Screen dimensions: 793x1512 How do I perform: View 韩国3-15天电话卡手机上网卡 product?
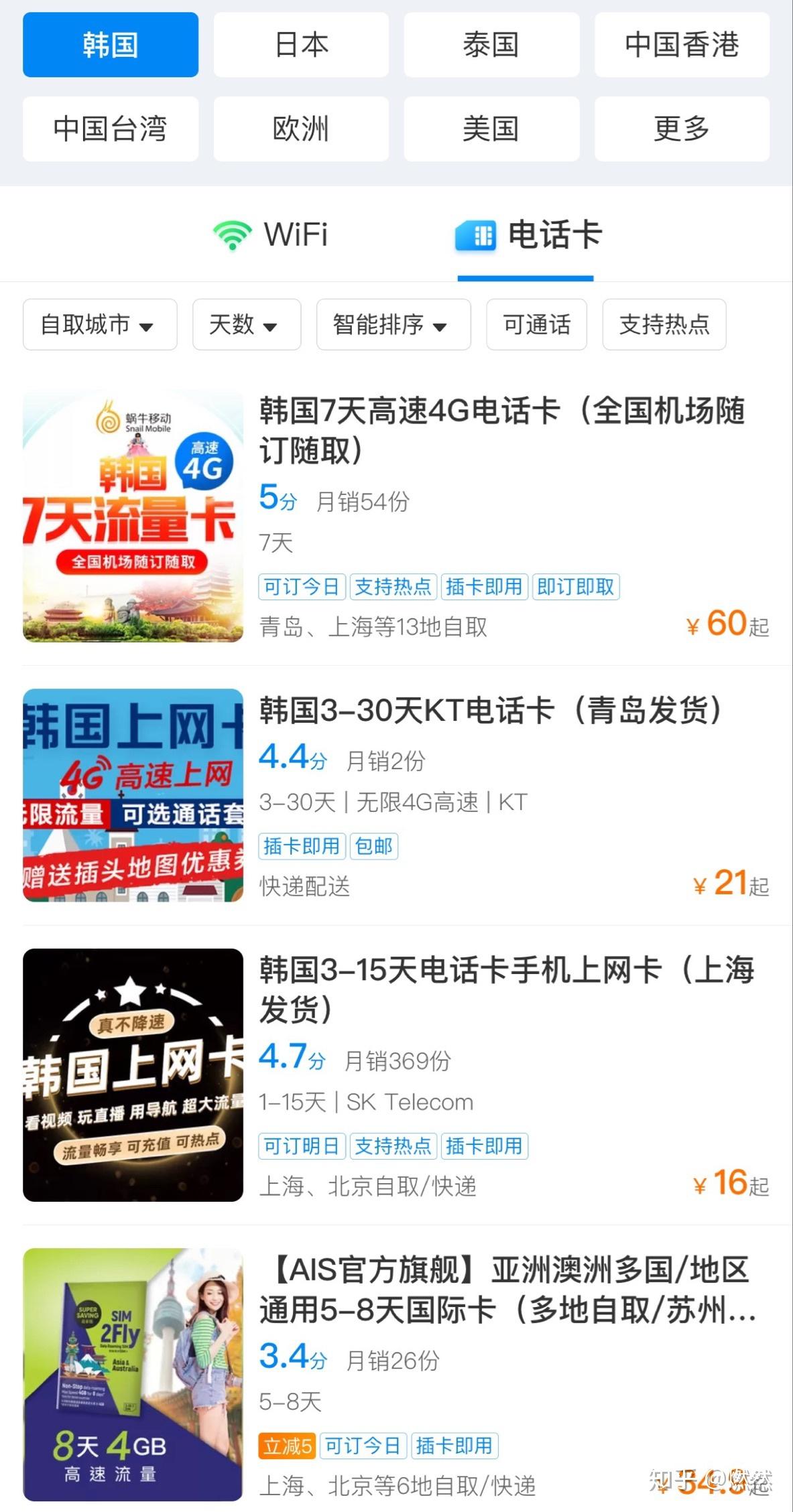[x=507, y=989]
